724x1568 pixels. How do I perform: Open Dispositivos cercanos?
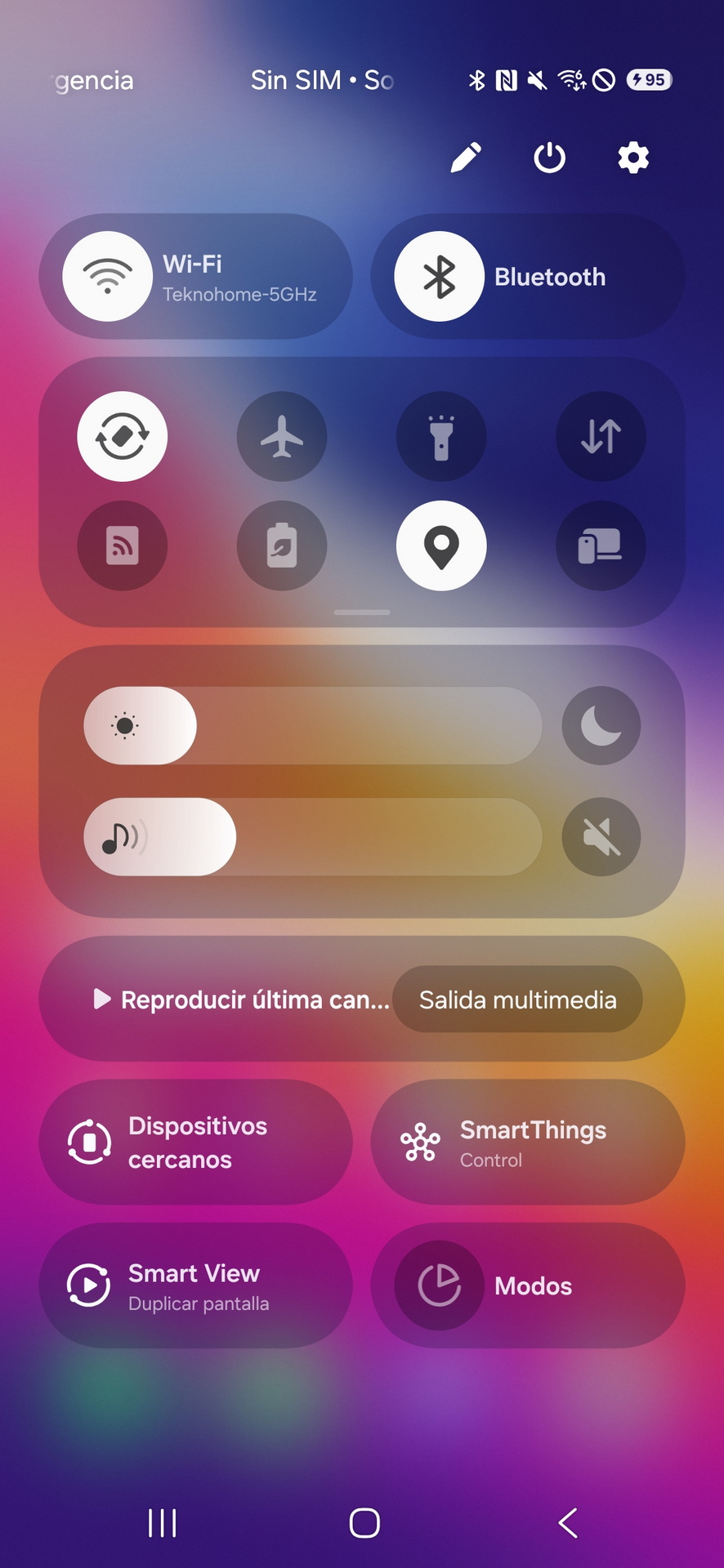(196, 1143)
